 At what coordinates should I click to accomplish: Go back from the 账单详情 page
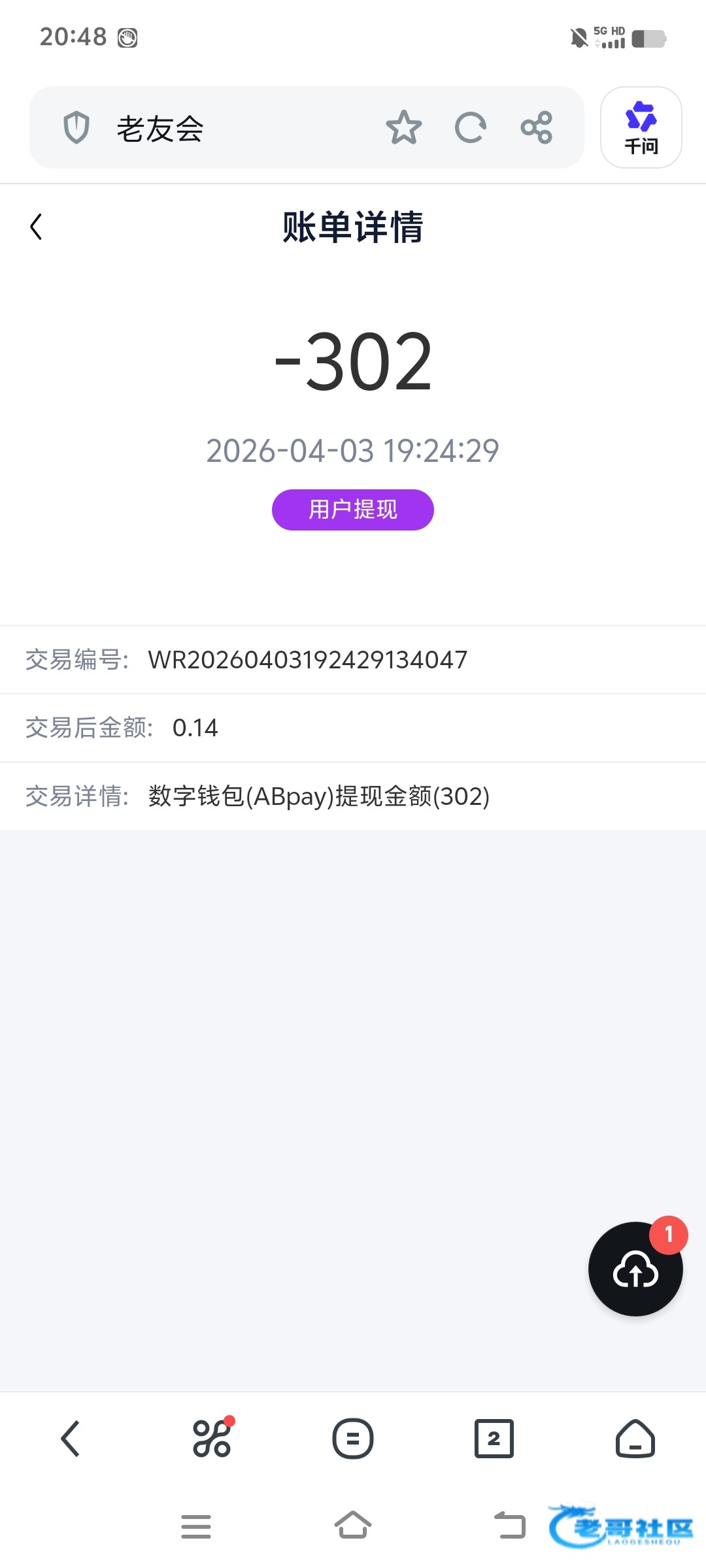(x=37, y=227)
